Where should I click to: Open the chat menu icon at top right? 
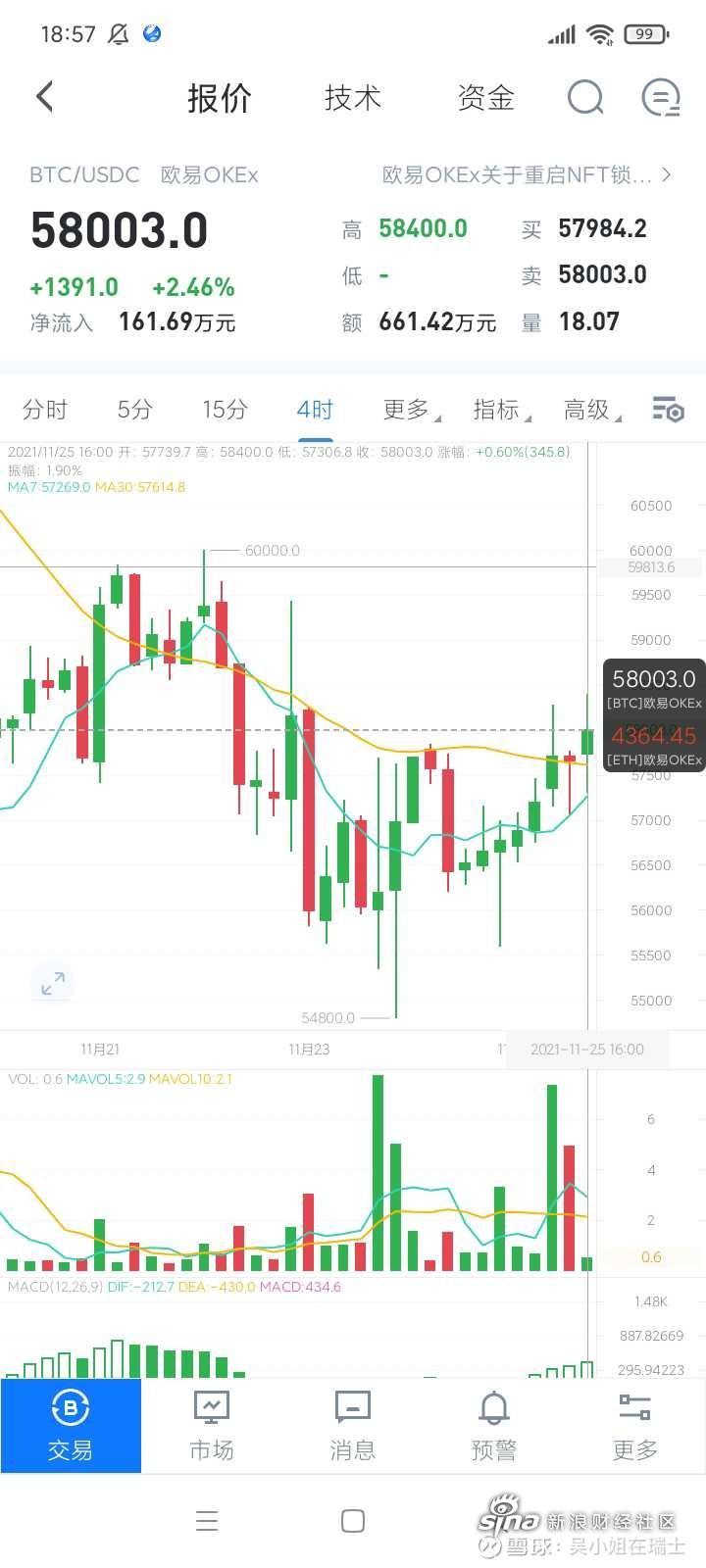(661, 98)
